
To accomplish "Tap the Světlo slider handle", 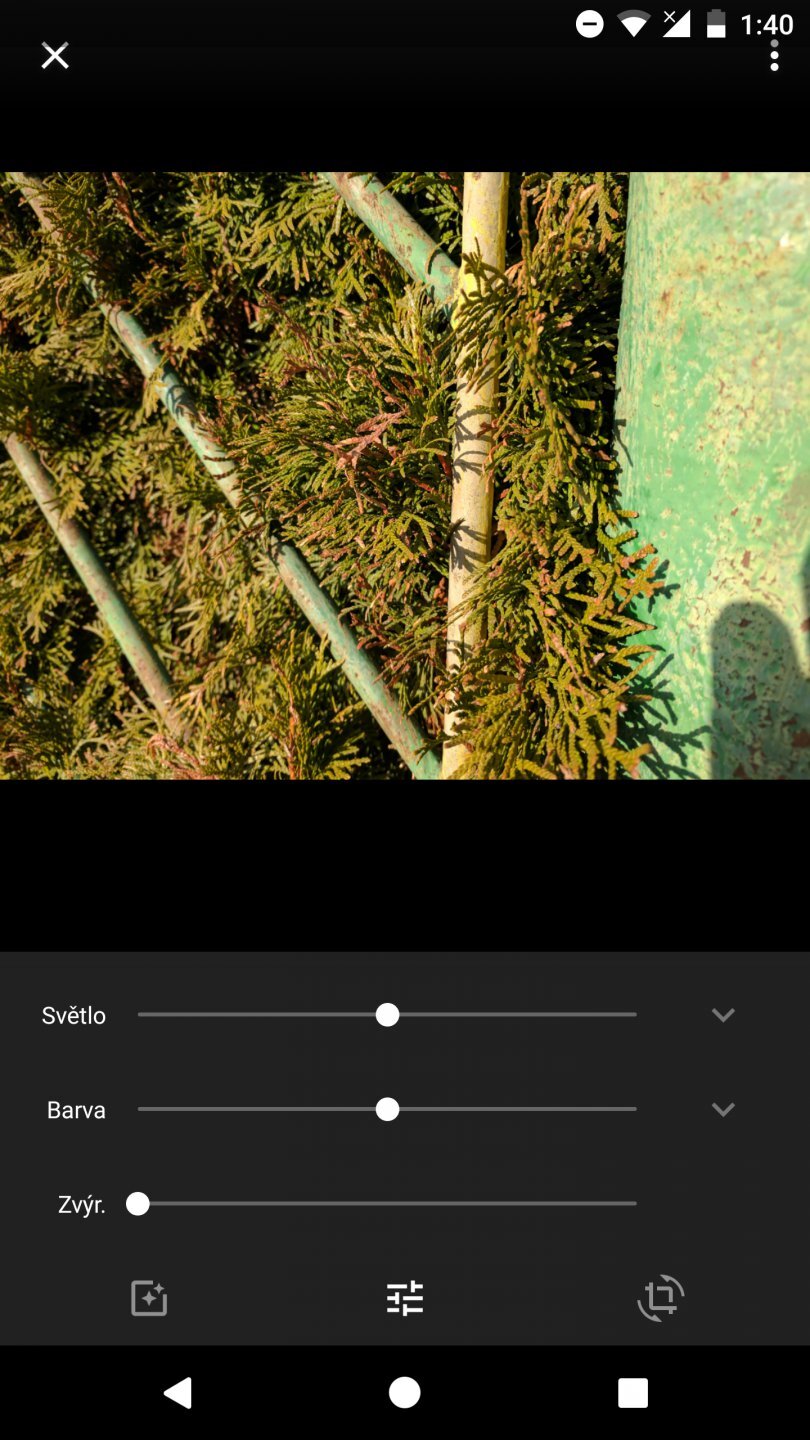I will point(388,1015).
